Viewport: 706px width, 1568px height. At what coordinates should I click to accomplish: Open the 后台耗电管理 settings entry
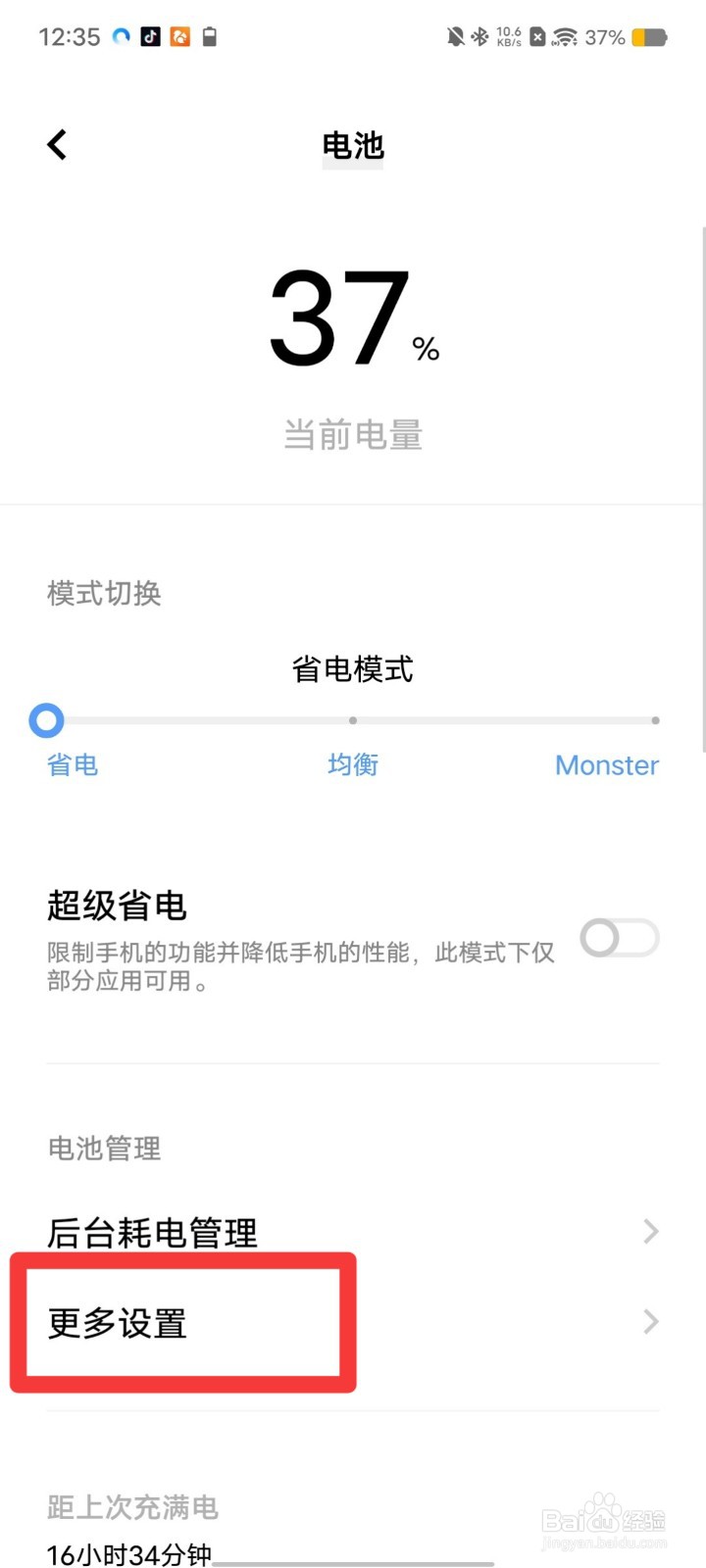152,1232
